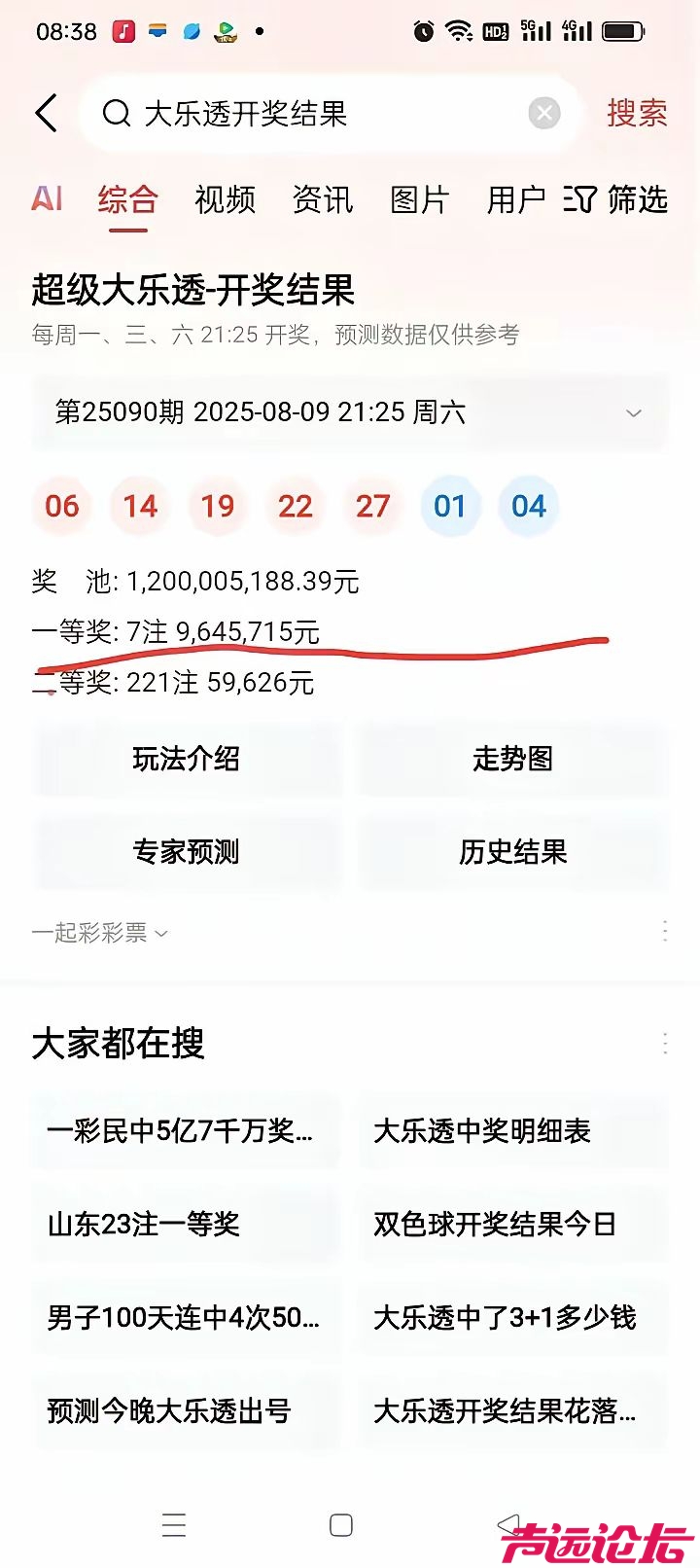Viewport: 700px width, 1568px height.
Task: Open 玩法介绍
Action: (x=187, y=759)
